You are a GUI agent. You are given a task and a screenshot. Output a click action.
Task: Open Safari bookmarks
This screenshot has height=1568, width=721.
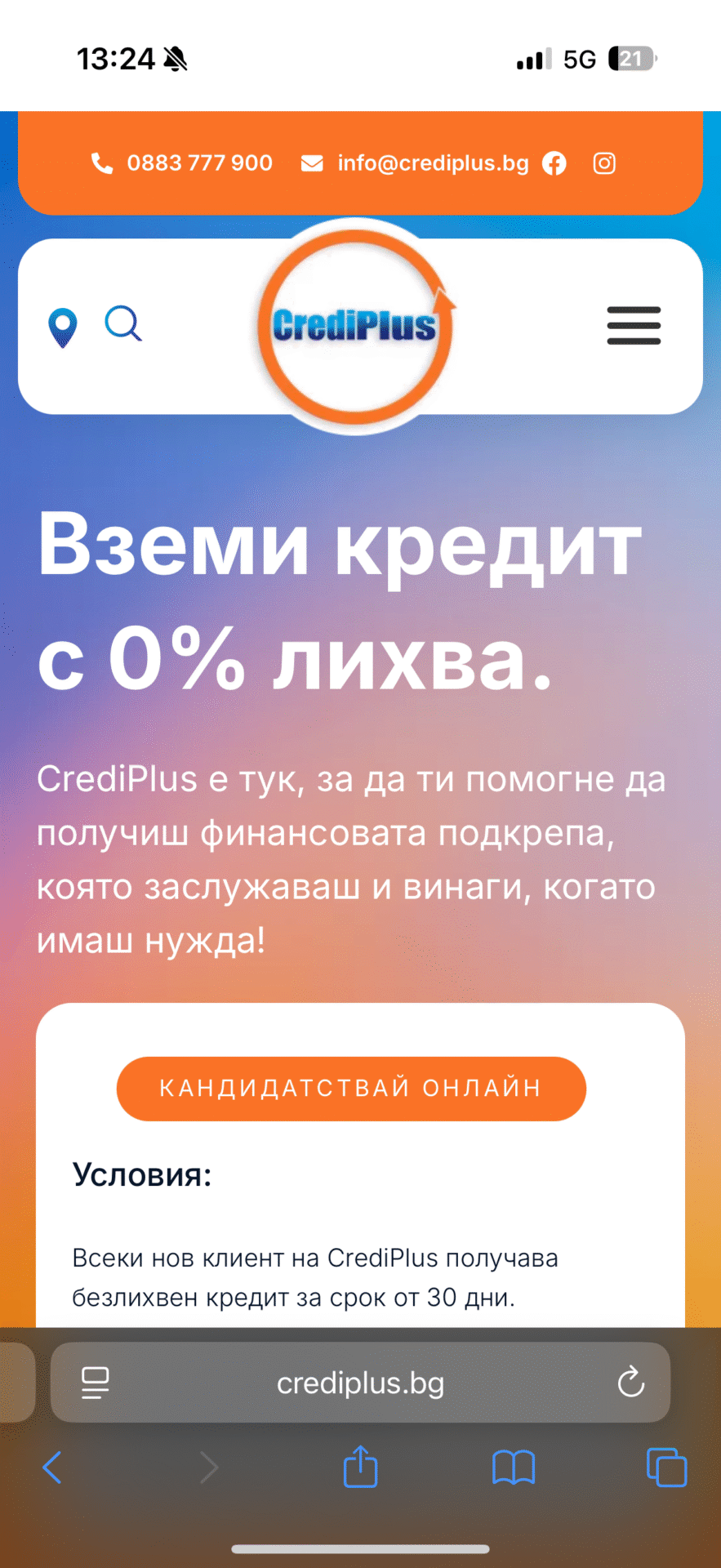[514, 1468]
